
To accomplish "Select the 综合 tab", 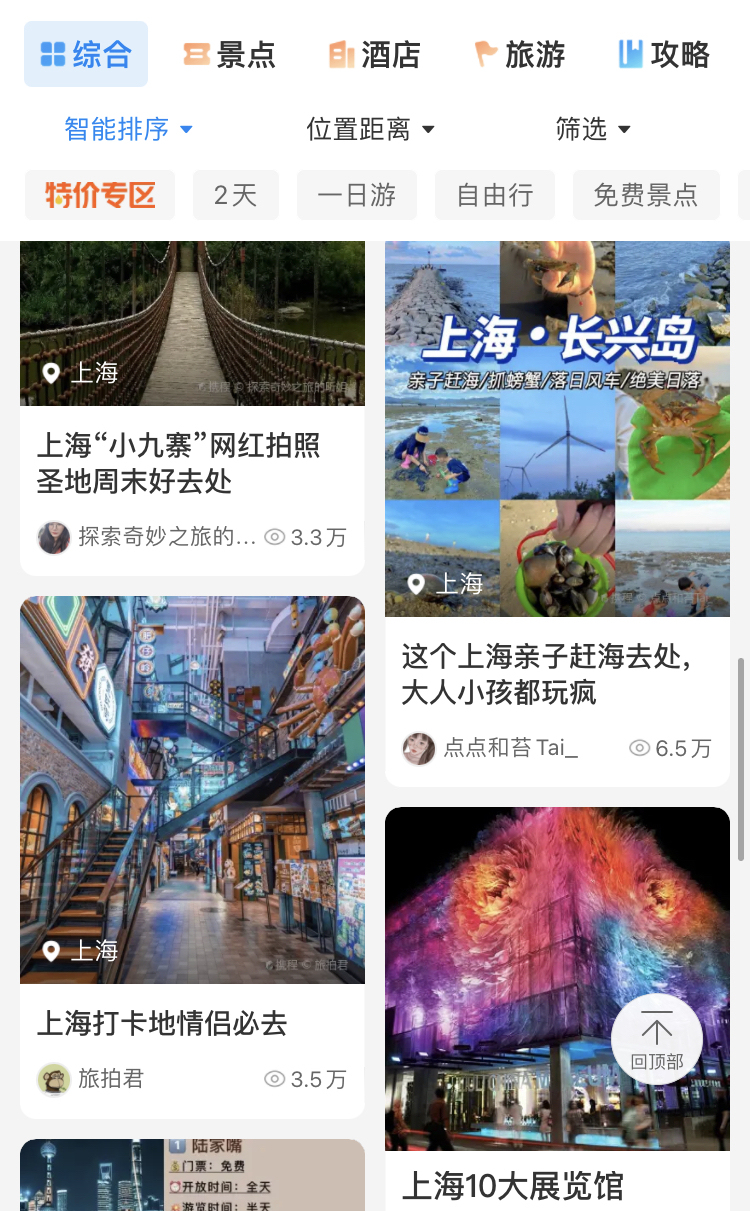I will 86,54.
